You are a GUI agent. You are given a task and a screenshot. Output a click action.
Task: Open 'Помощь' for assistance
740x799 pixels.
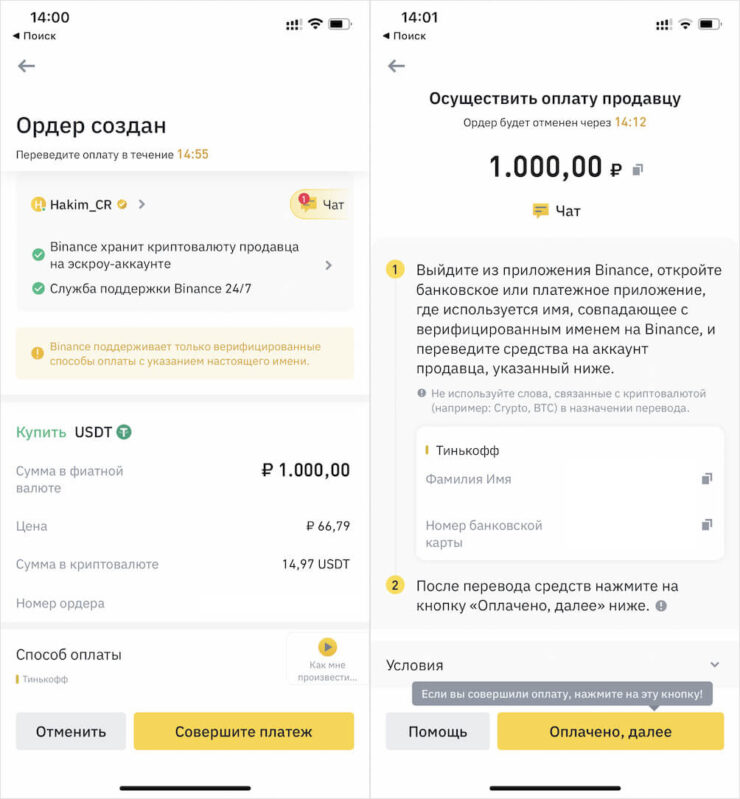coord(438,731)
